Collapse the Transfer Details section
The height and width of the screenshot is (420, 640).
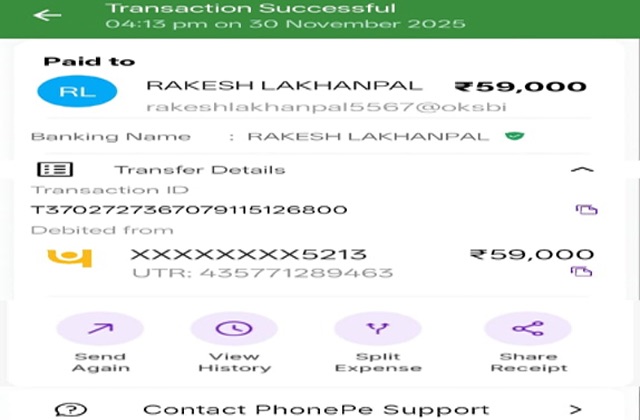coord(581,170)
